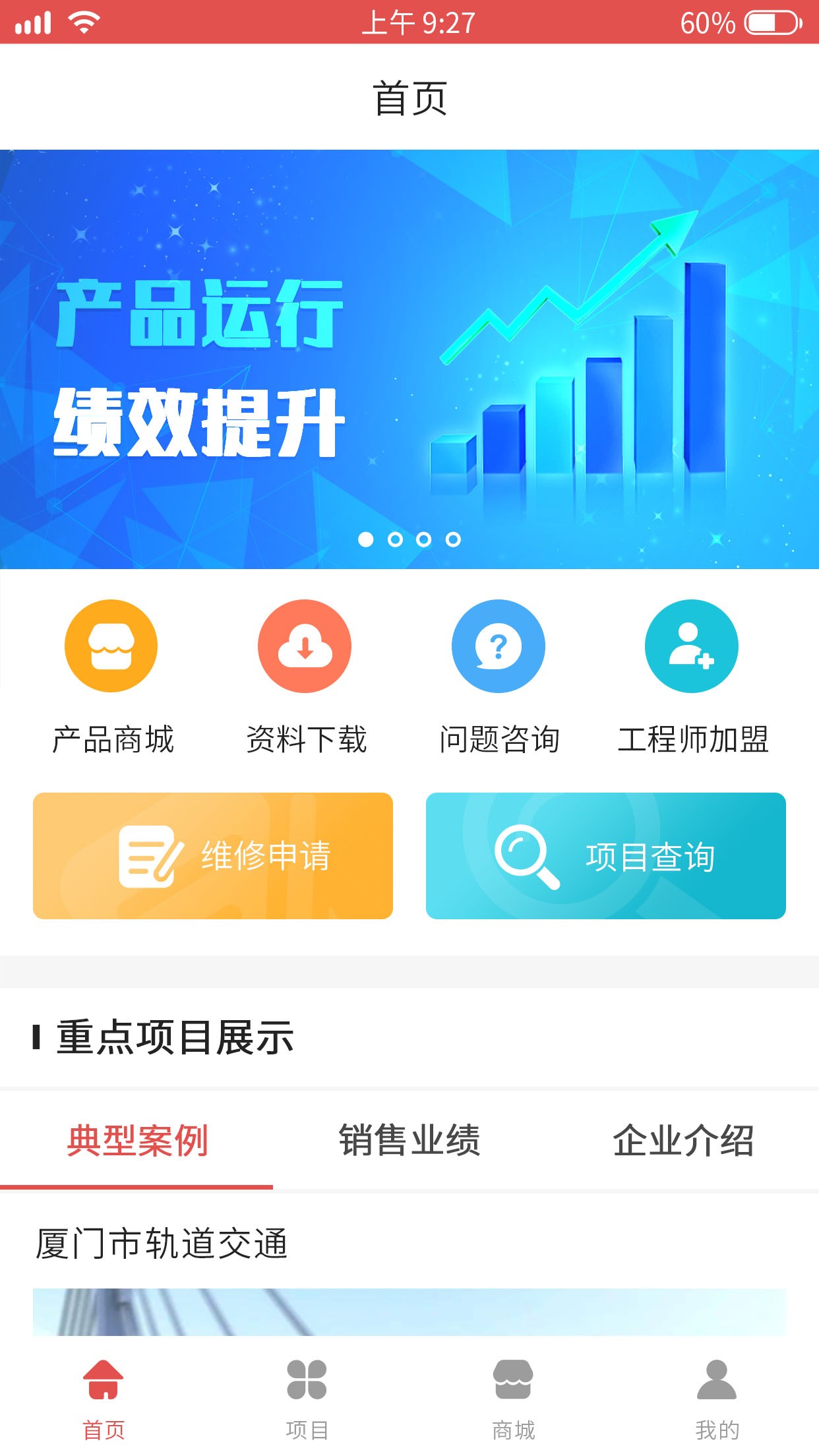This screenshot has height=1456, width=819.
Task: Select the 典型案例 tab
Action: click(x=137, y=1141)
